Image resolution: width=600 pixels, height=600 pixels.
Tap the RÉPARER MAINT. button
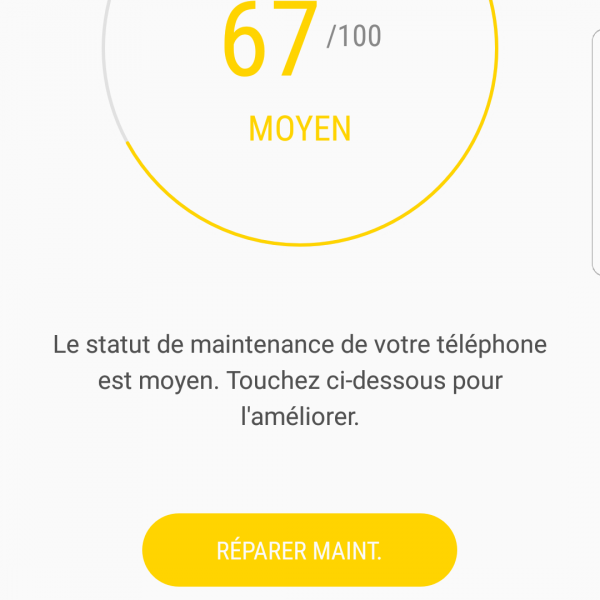(299, 550)
